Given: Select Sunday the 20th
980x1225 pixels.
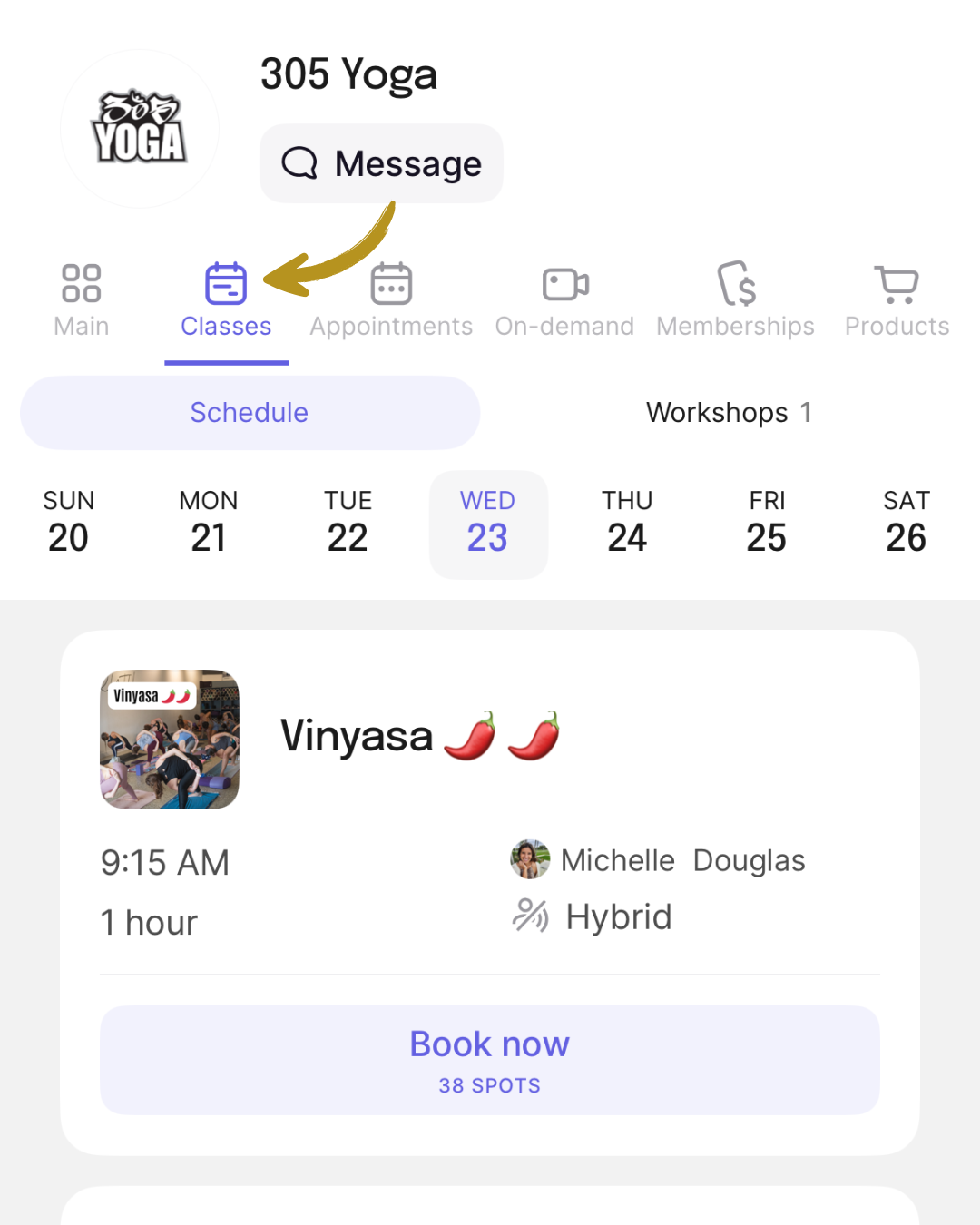Looking at the screenshot, I should (69, 524).
